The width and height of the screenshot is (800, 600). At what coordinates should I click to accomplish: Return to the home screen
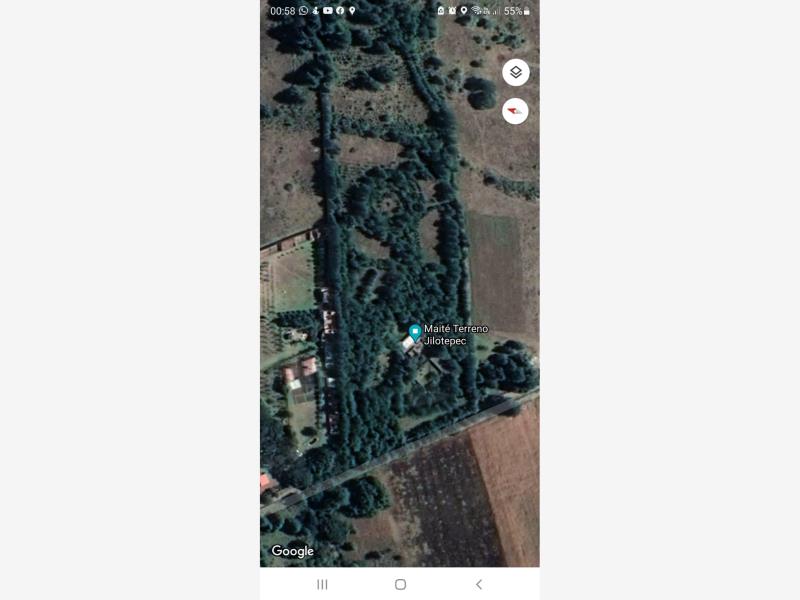click(400, 584)
